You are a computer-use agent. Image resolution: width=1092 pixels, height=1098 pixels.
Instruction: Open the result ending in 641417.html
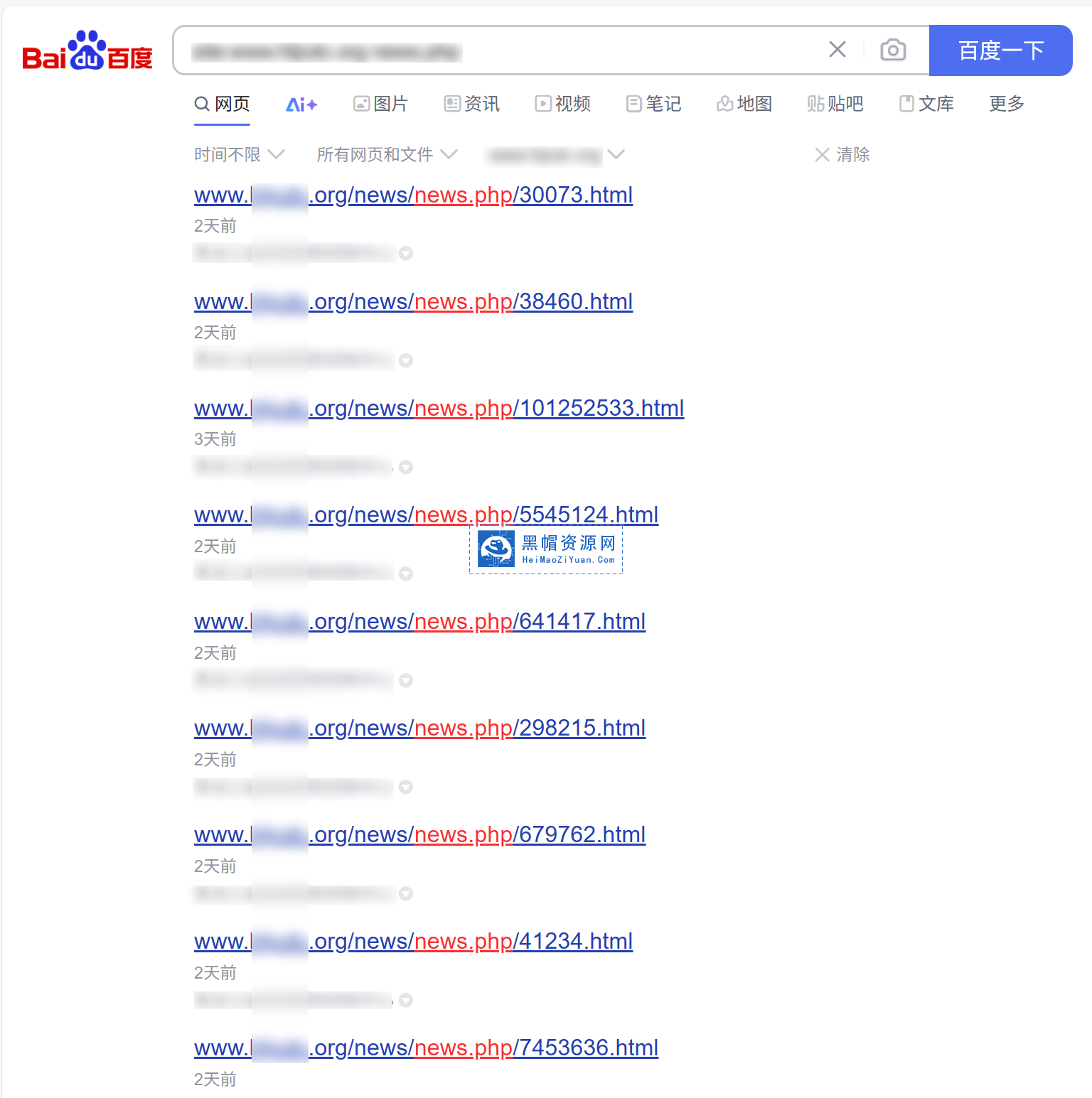(x=419, y=622)
